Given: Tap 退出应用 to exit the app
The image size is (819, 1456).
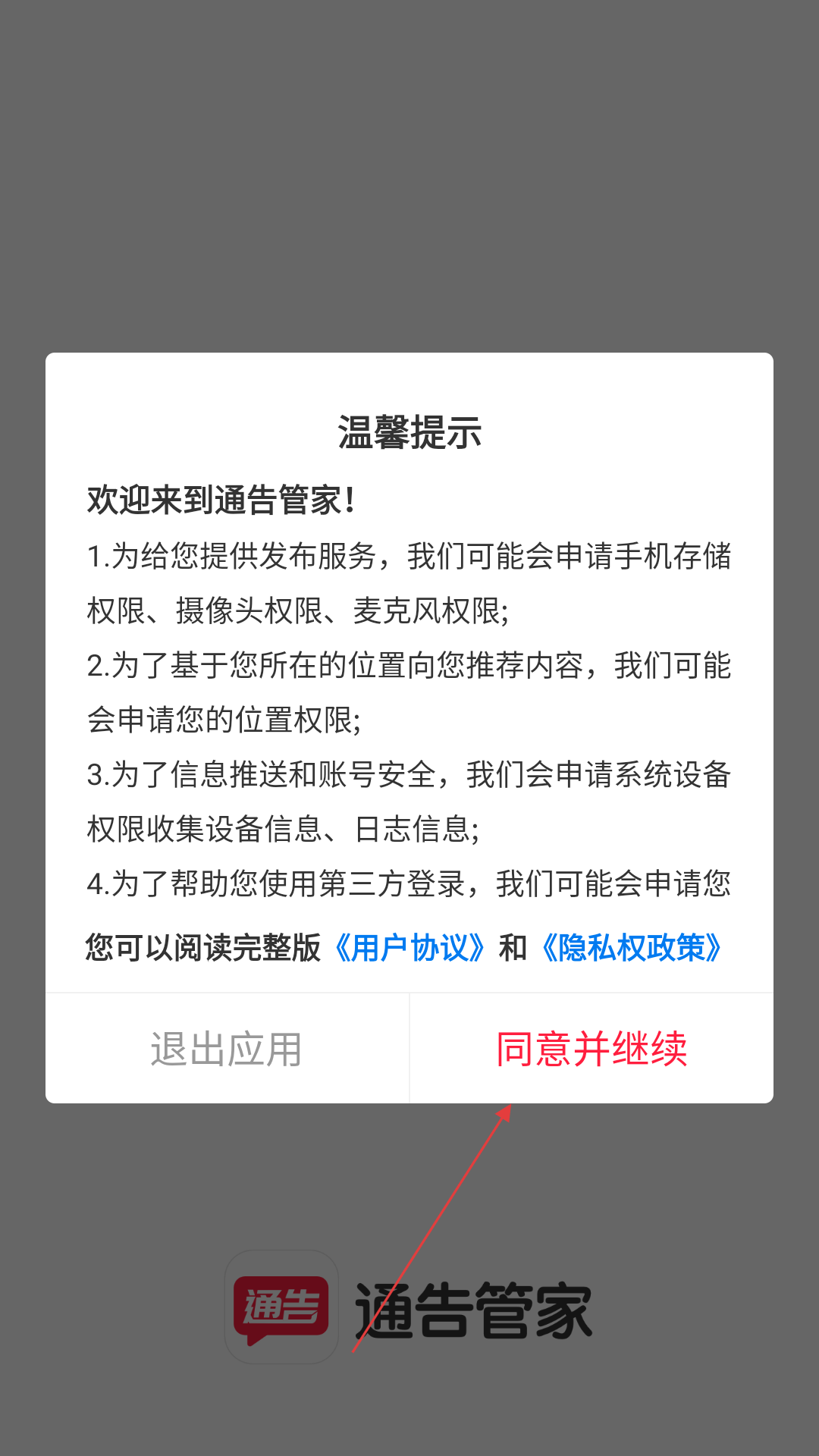Looking at the screenshot, I should (x=227, y=1049).
